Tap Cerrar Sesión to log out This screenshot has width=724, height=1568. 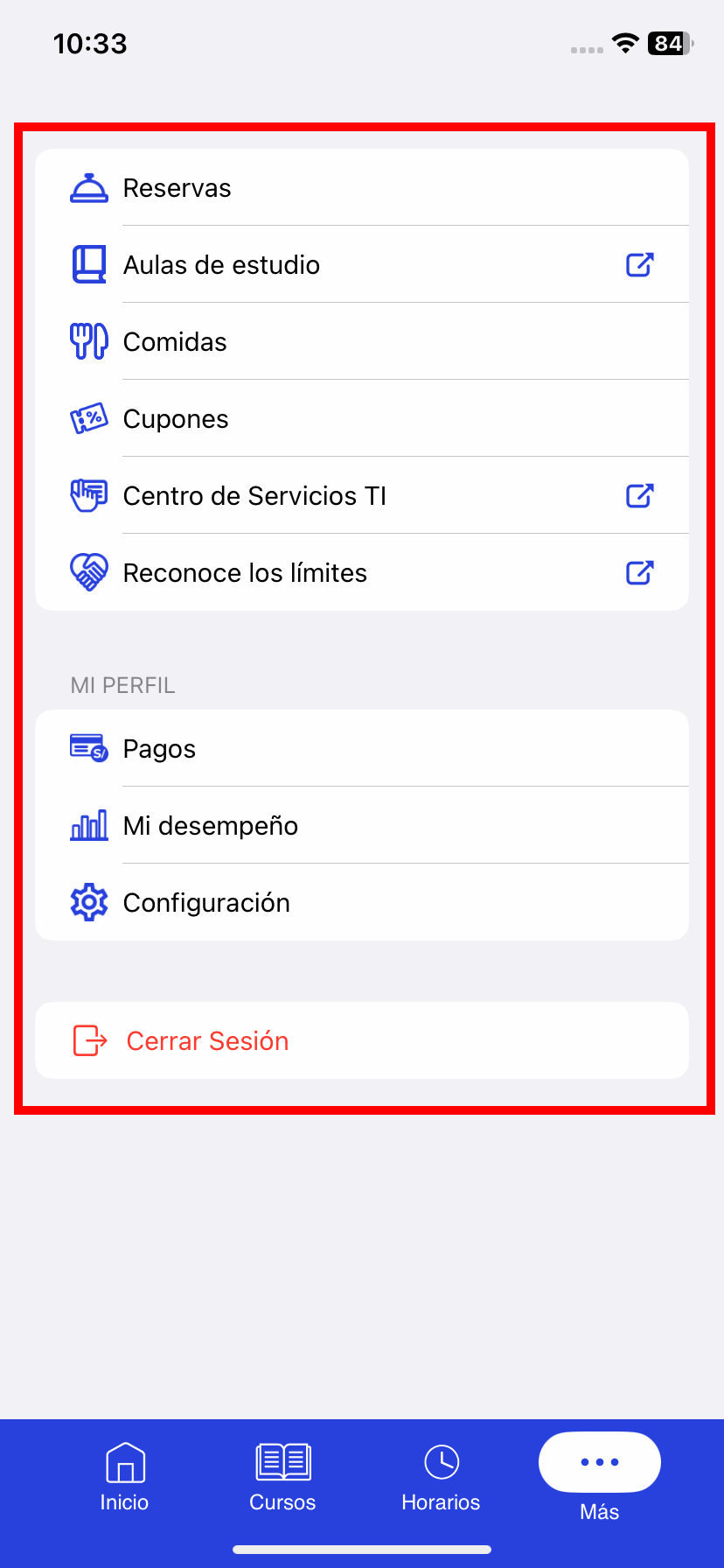(x=362, y=1040)
